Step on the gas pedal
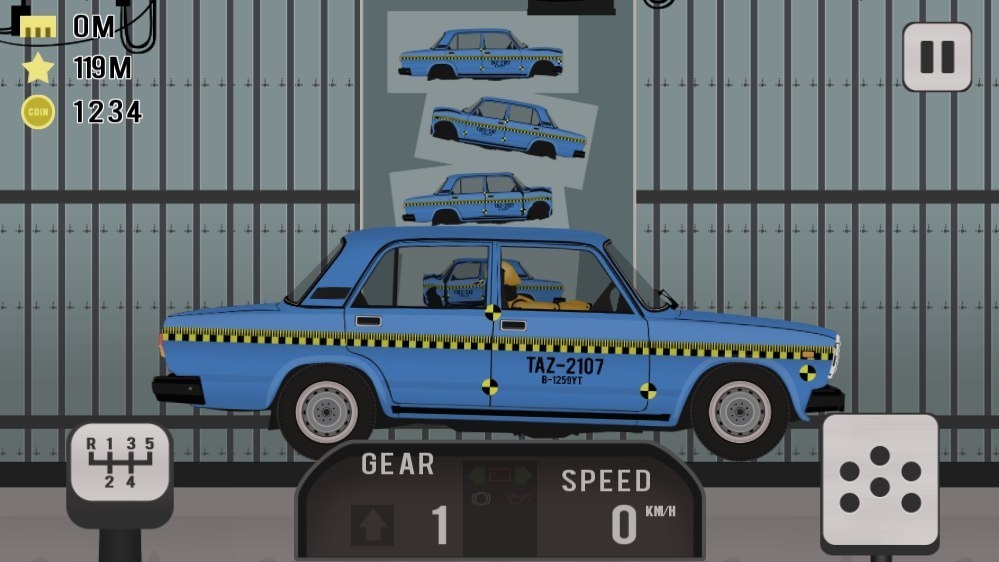The width and height of the screenshot is (999, 562). tap(879, 480)
